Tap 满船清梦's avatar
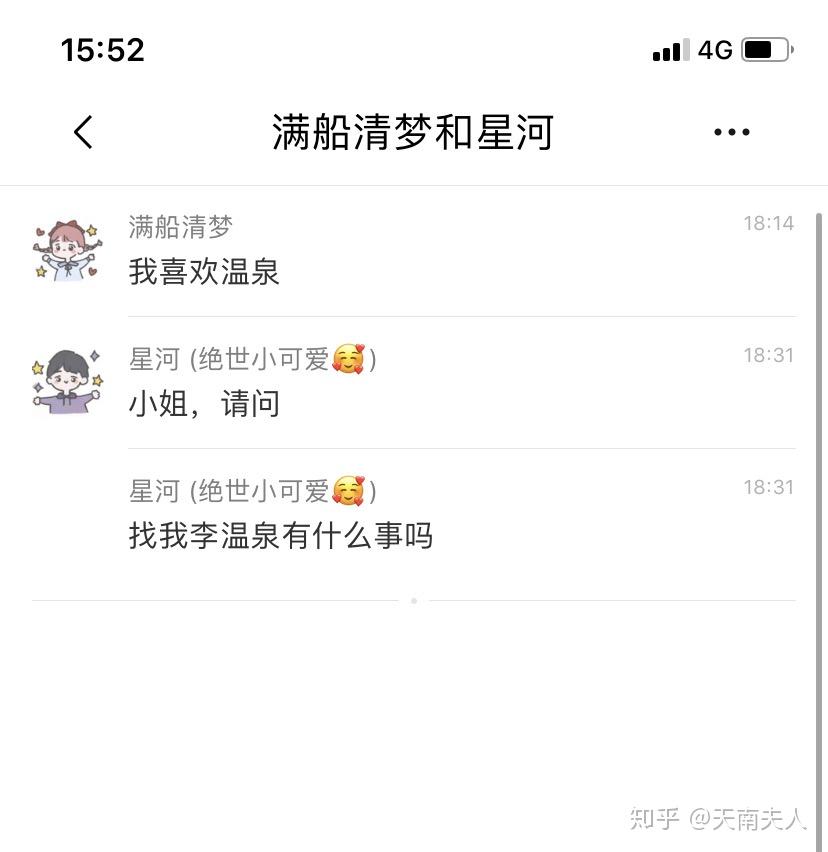 tap(67, 249)
